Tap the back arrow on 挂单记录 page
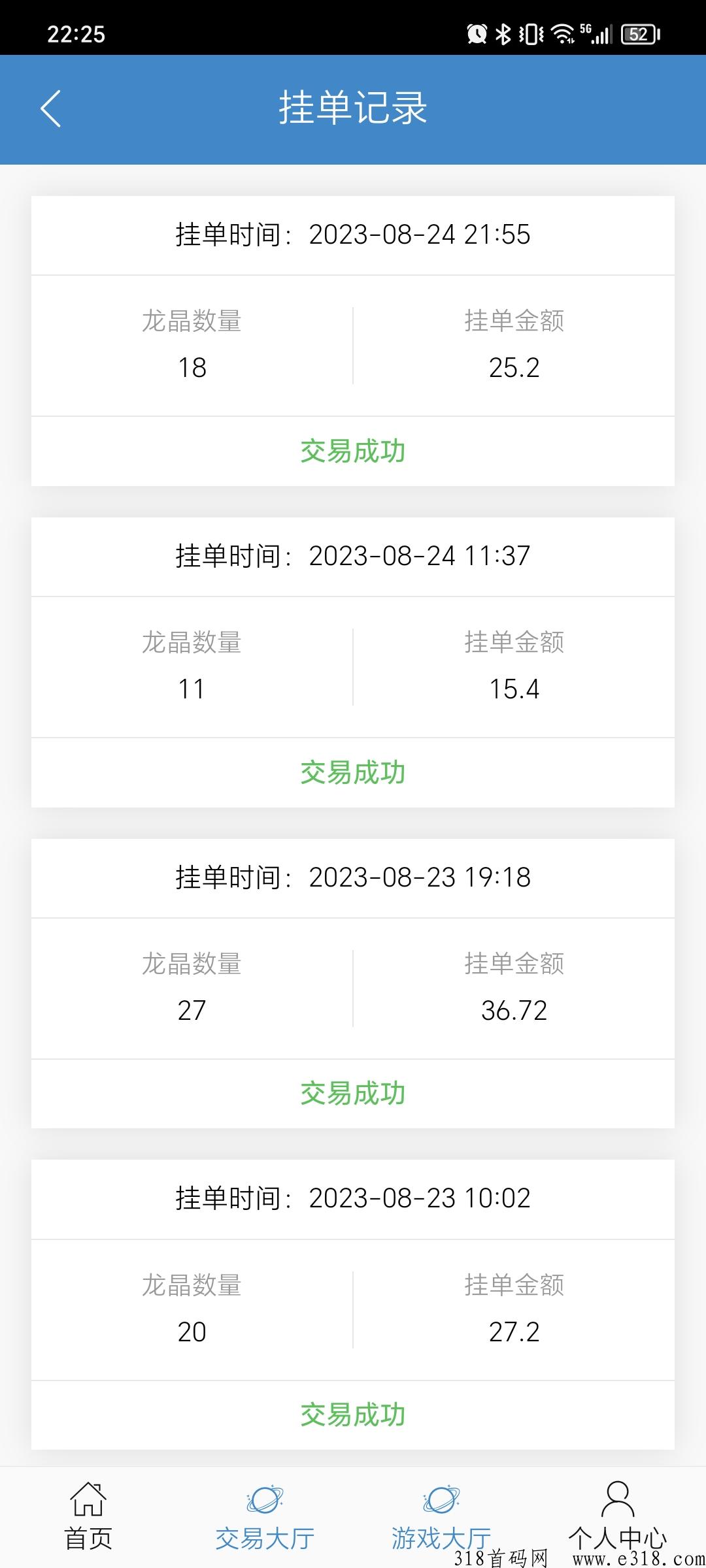 (x=51, y=108)
